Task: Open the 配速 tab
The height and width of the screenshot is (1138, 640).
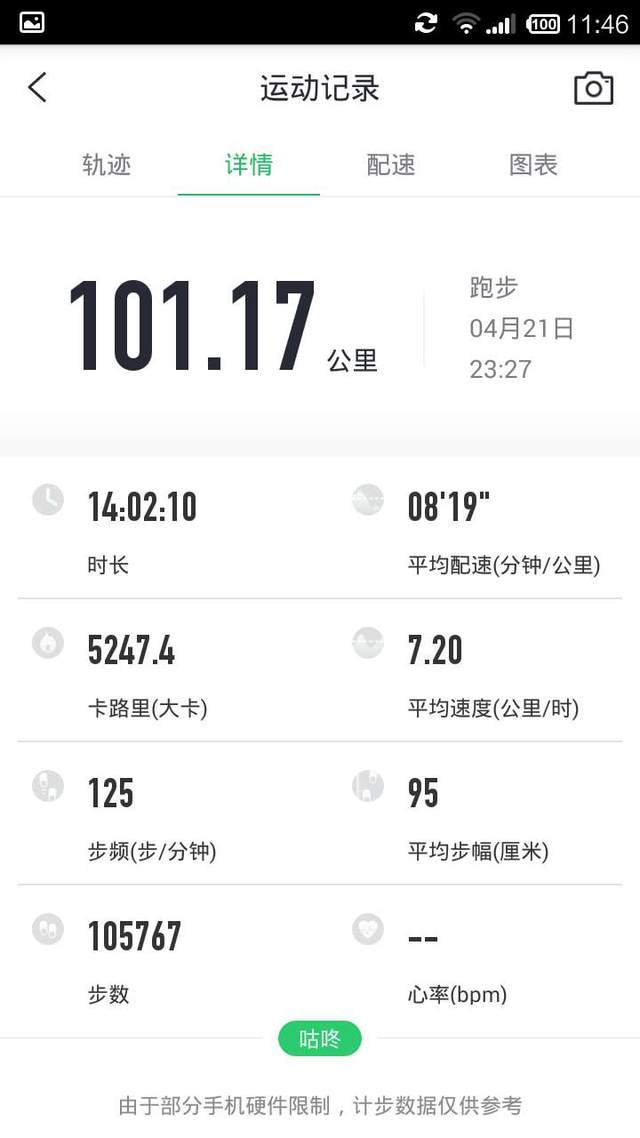Action: pos(391,165)
